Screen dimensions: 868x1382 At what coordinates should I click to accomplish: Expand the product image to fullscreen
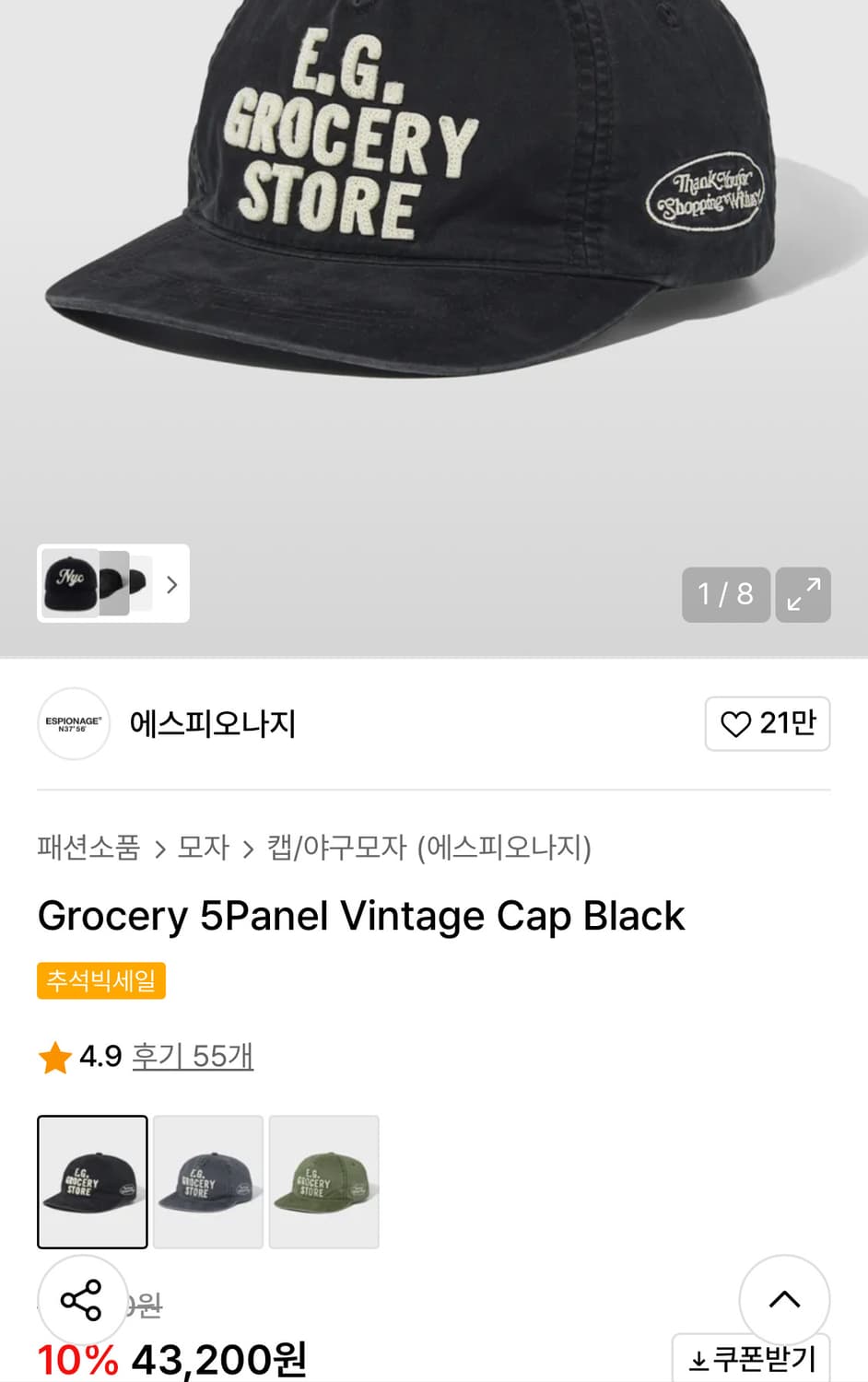(x=803, y=594)
